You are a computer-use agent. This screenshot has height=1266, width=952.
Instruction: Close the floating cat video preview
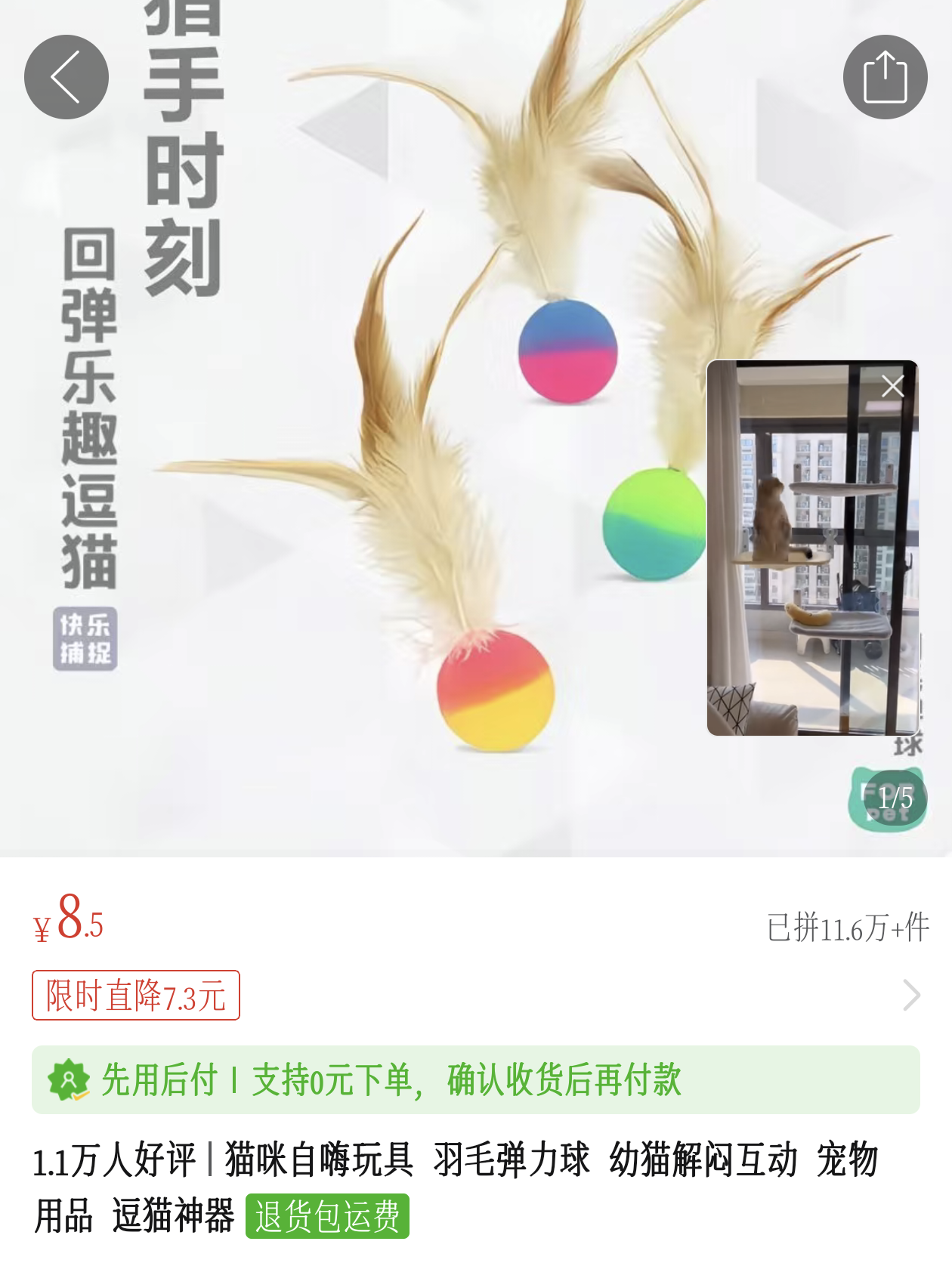tap(892, 387)
